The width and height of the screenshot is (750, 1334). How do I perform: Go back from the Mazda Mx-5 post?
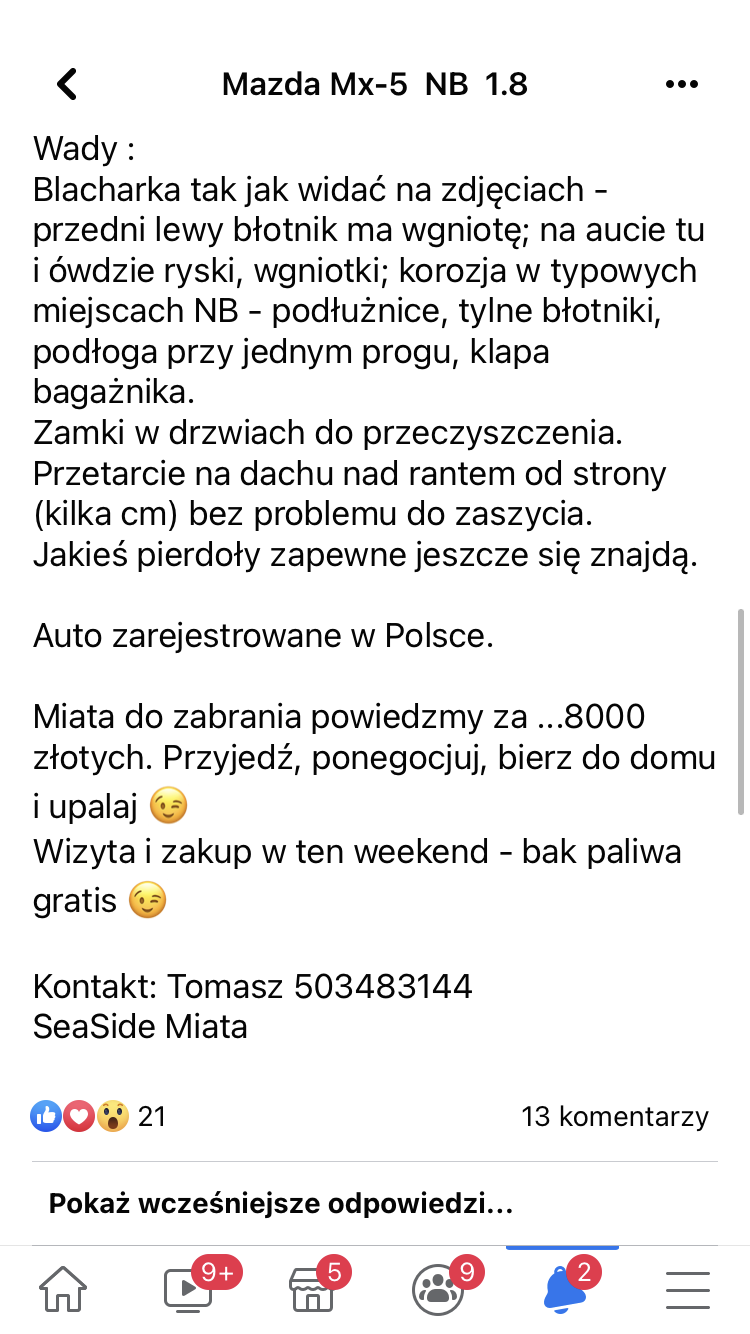tap(67, 85)
